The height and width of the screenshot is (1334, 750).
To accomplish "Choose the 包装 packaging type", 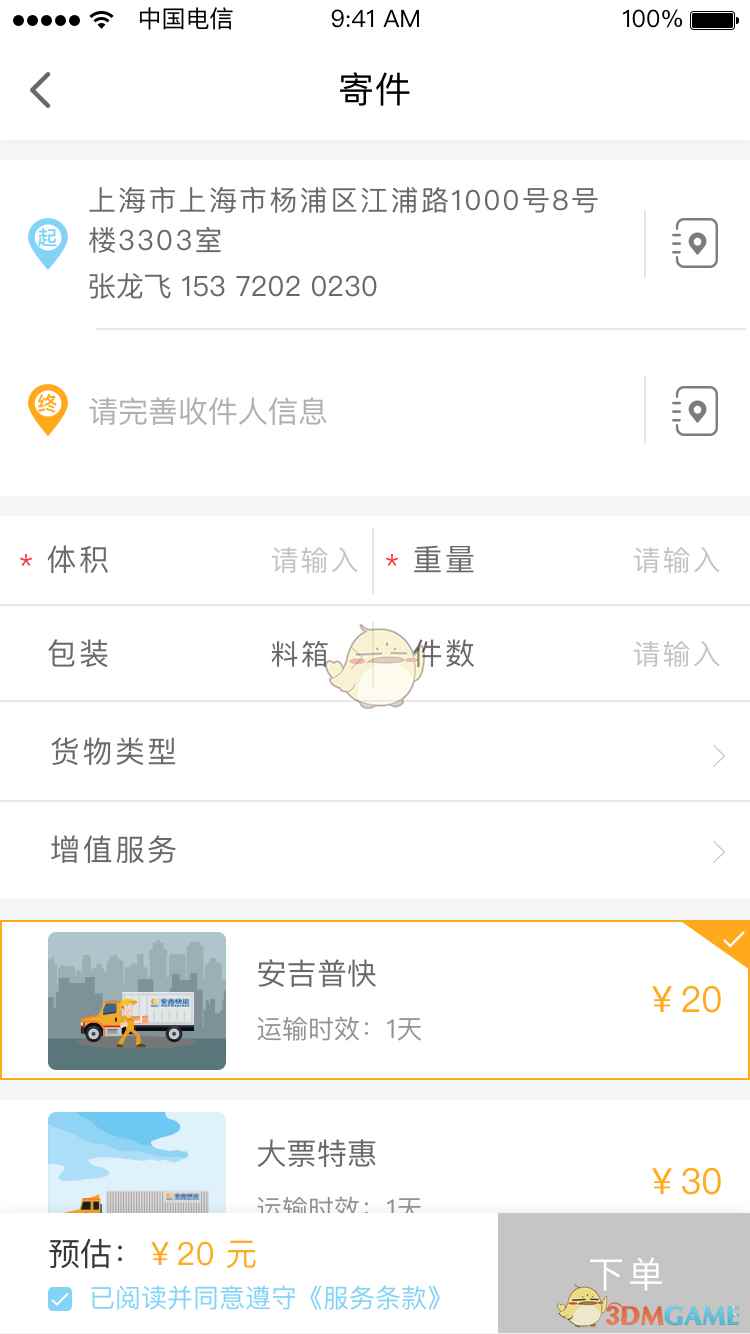I will pos(187,654).
